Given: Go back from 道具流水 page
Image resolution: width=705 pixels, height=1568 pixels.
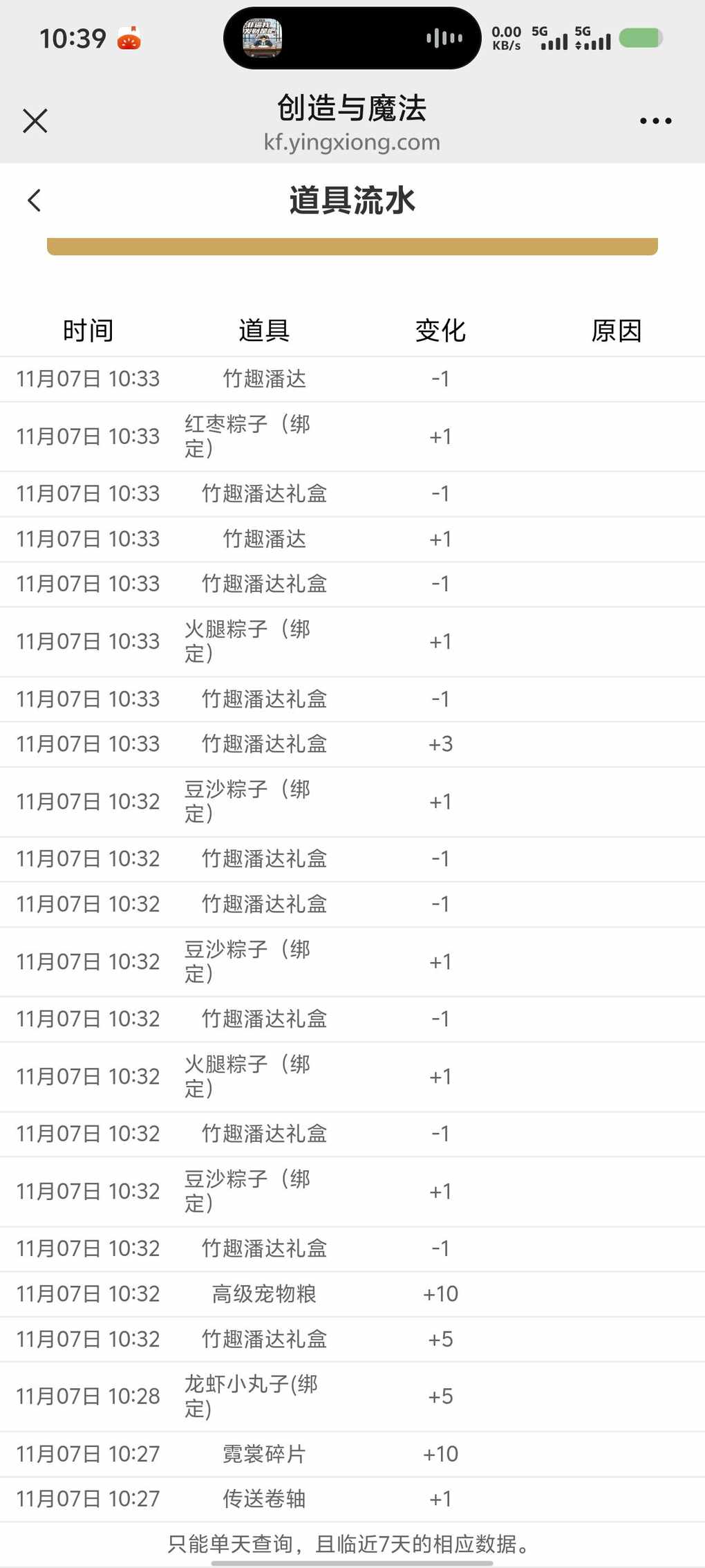Looking at the screenshot, I should [35, 201].
